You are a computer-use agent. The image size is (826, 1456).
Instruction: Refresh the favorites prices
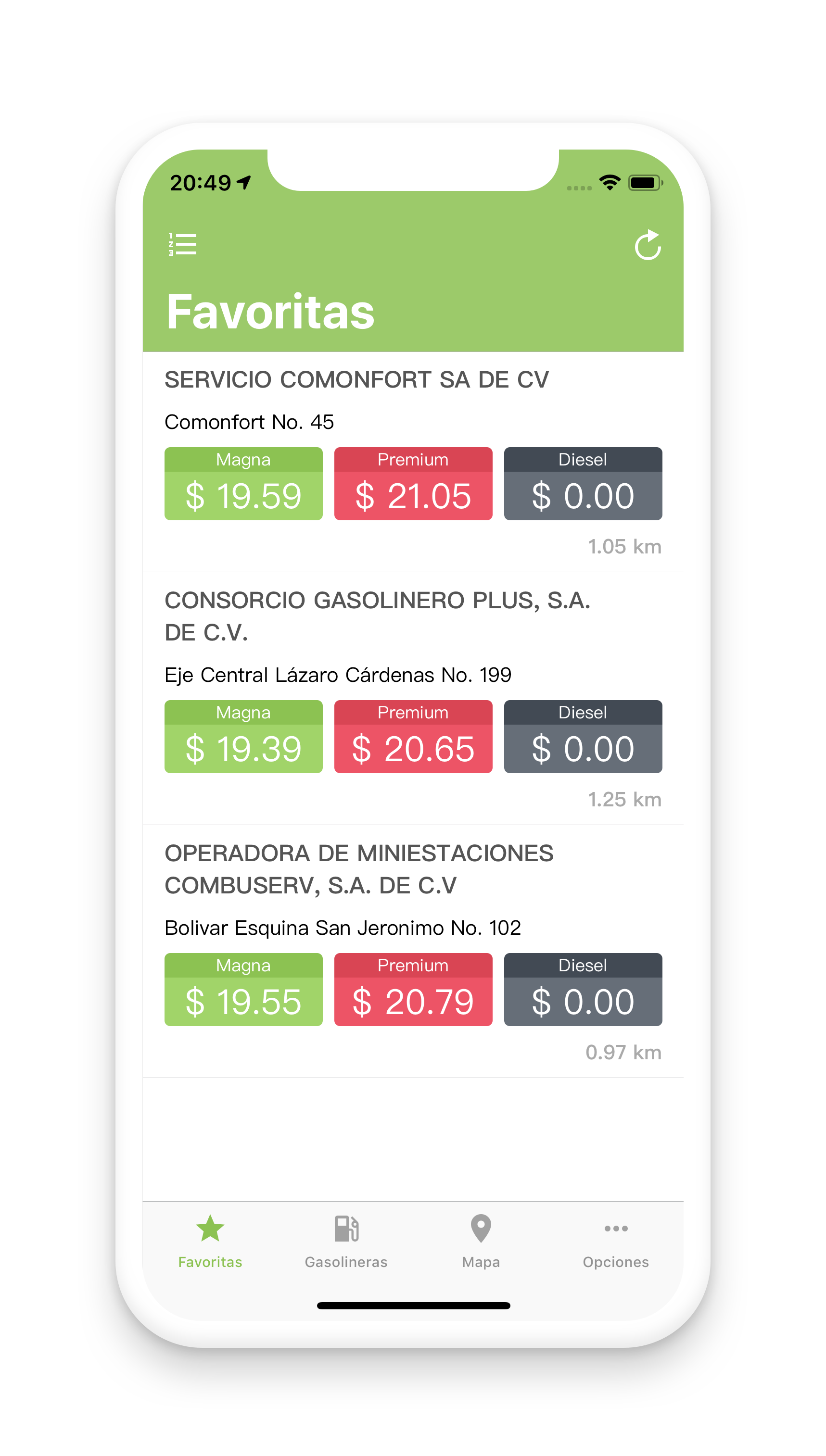(648, 245)
